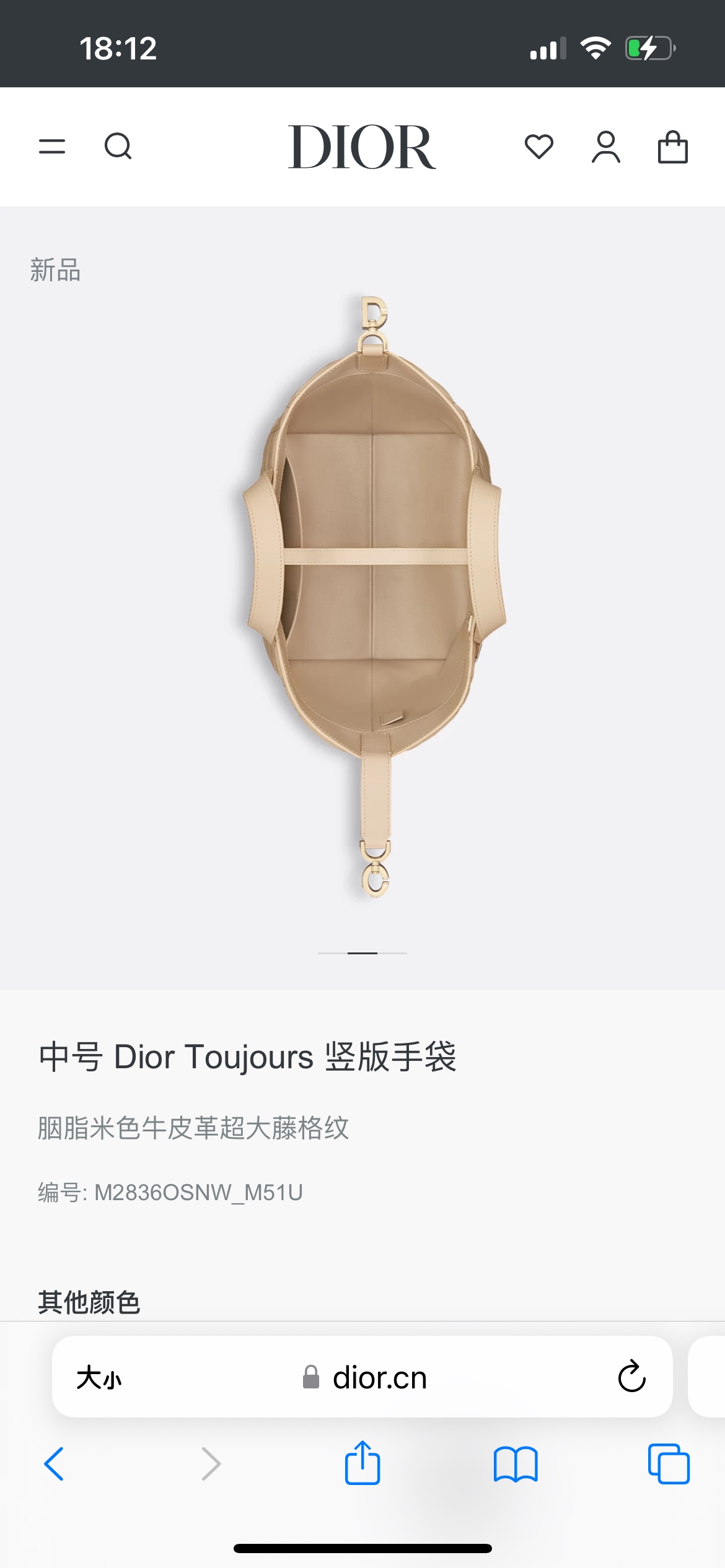Tap the dior.cn address bar
The height and width of the screenshot is (1568, 725).
[379, 1378]
